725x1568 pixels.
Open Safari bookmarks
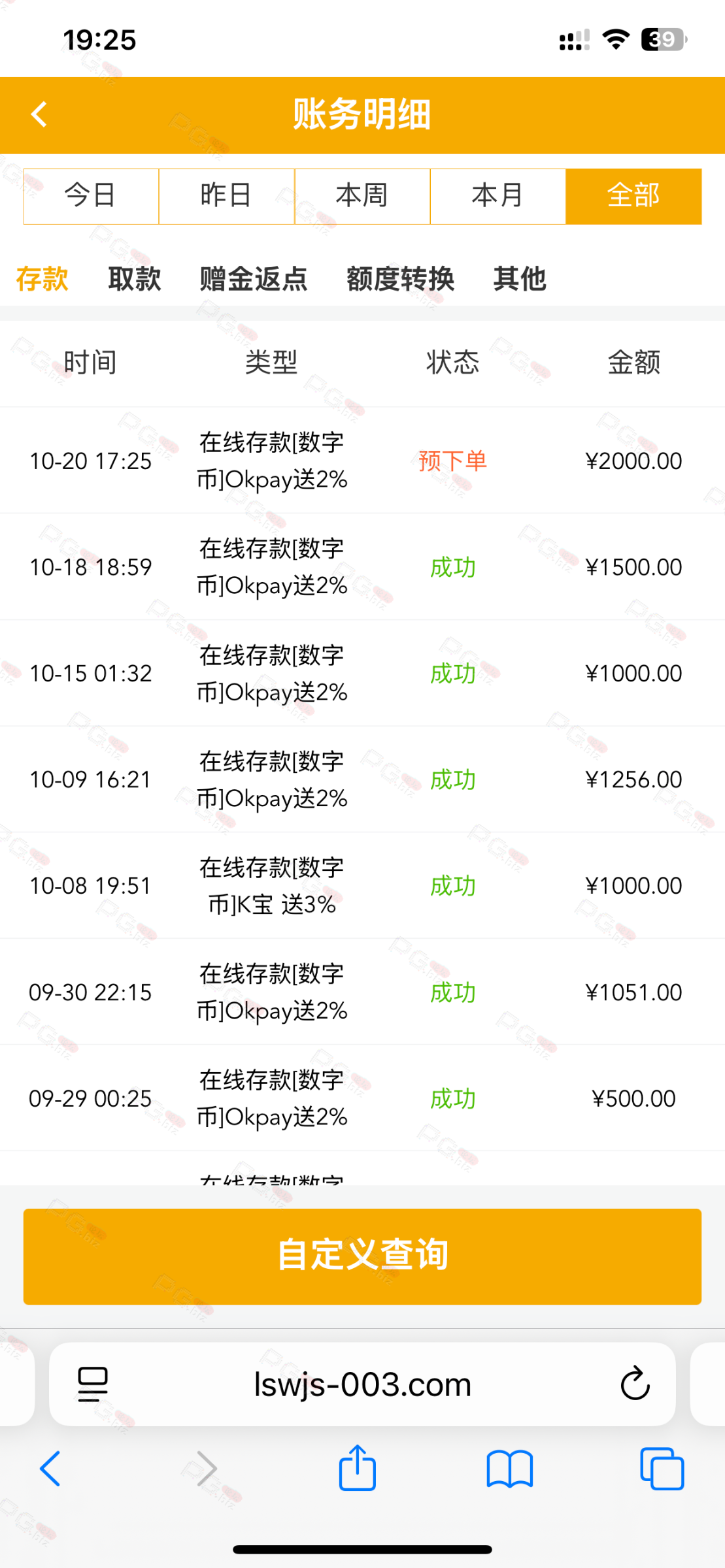coord(510,1469)
